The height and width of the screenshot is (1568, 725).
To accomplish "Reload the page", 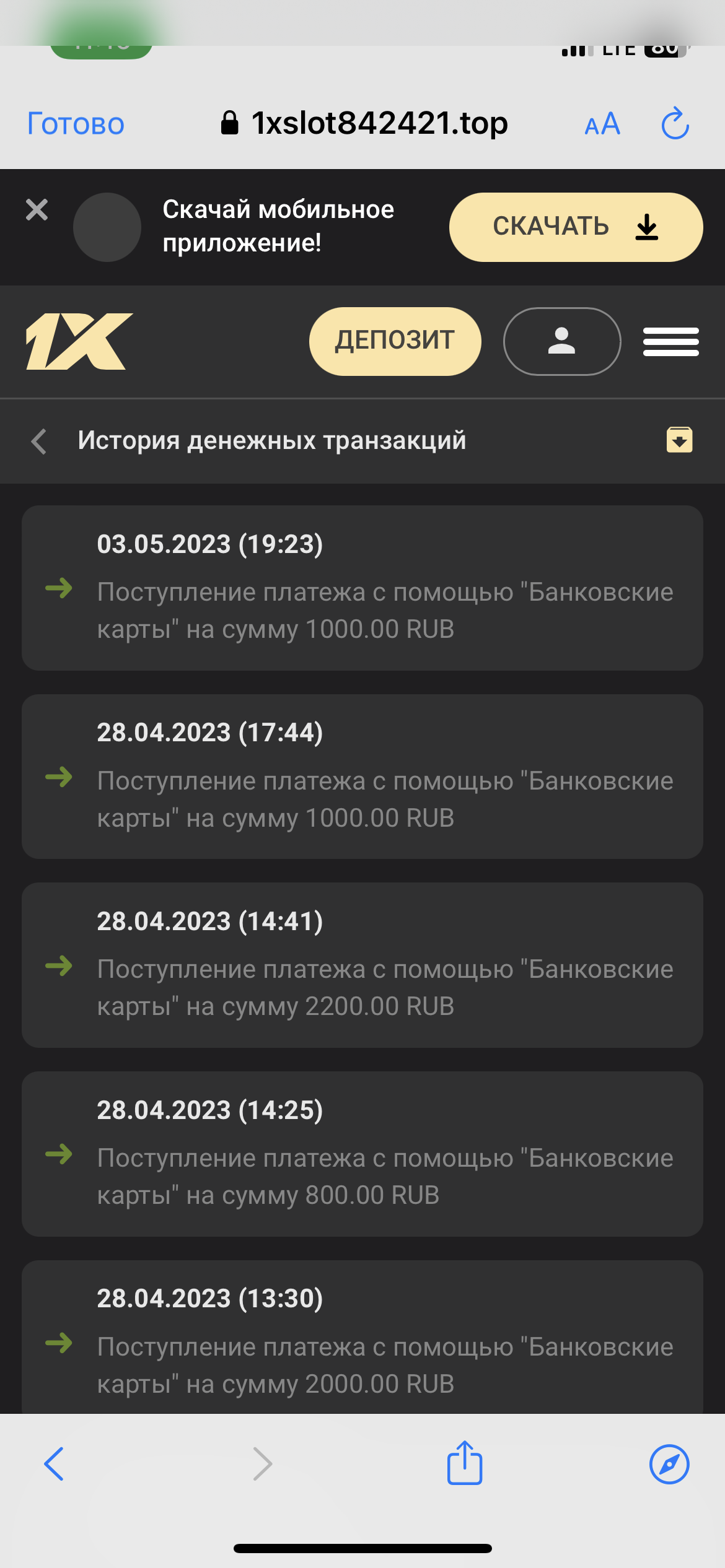I will point(675,124).
